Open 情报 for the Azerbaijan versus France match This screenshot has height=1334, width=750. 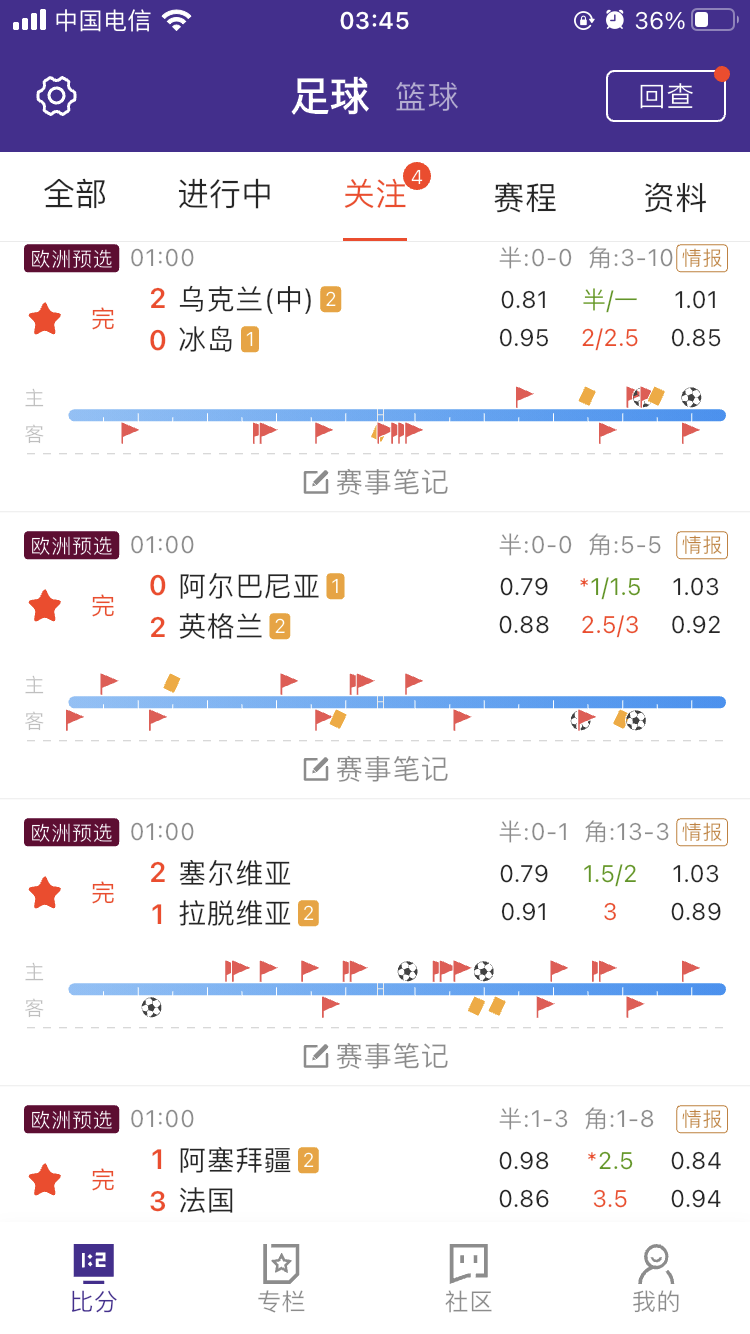[x=702, y=1120]
